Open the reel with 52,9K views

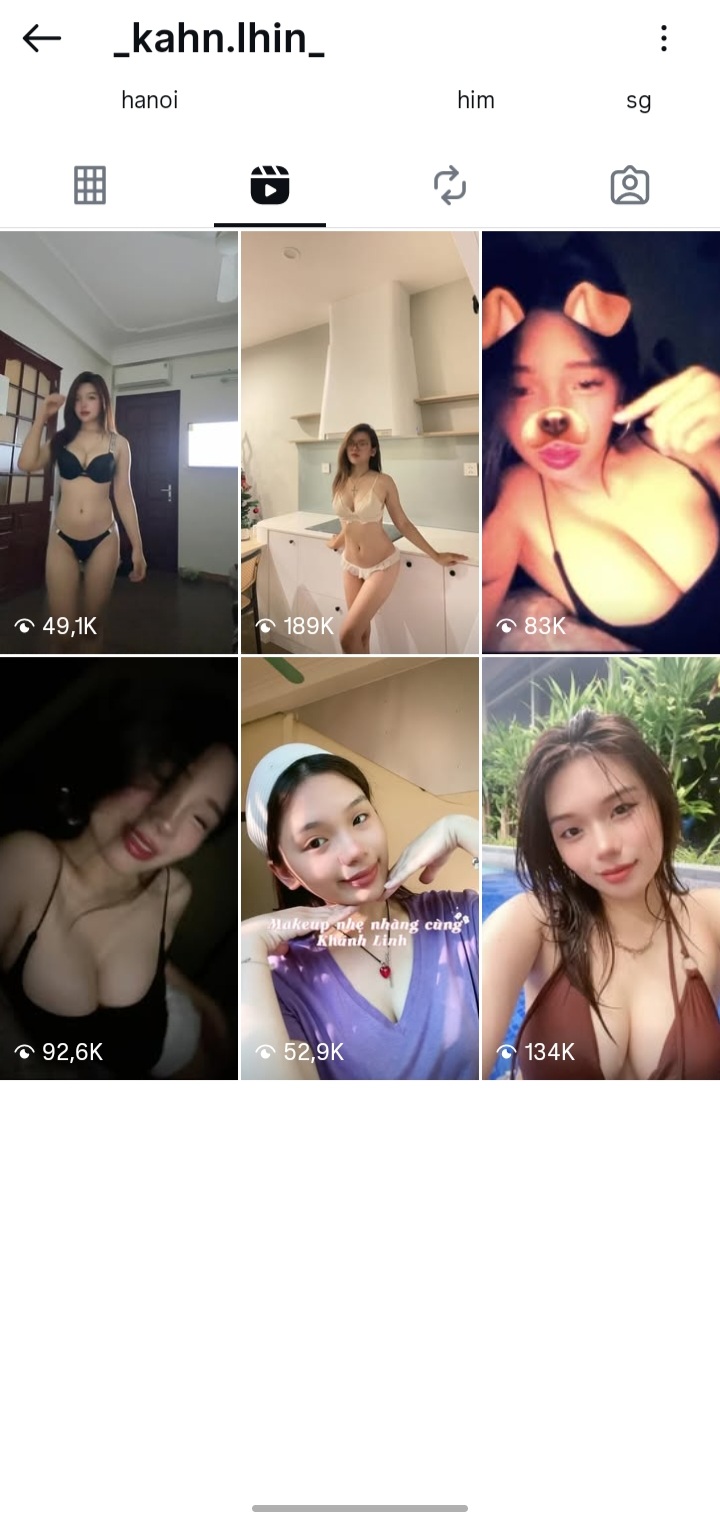(360, 868)
